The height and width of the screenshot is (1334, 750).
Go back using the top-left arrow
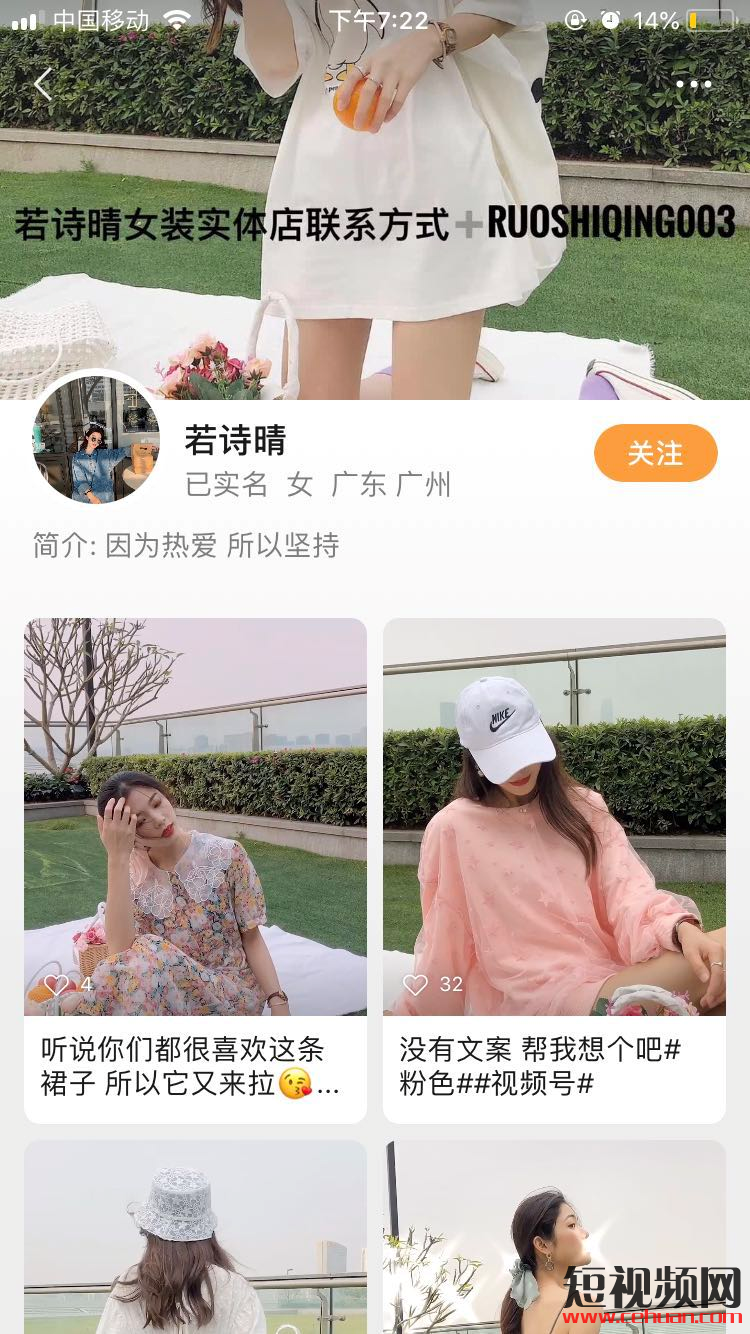pos(43,85)
